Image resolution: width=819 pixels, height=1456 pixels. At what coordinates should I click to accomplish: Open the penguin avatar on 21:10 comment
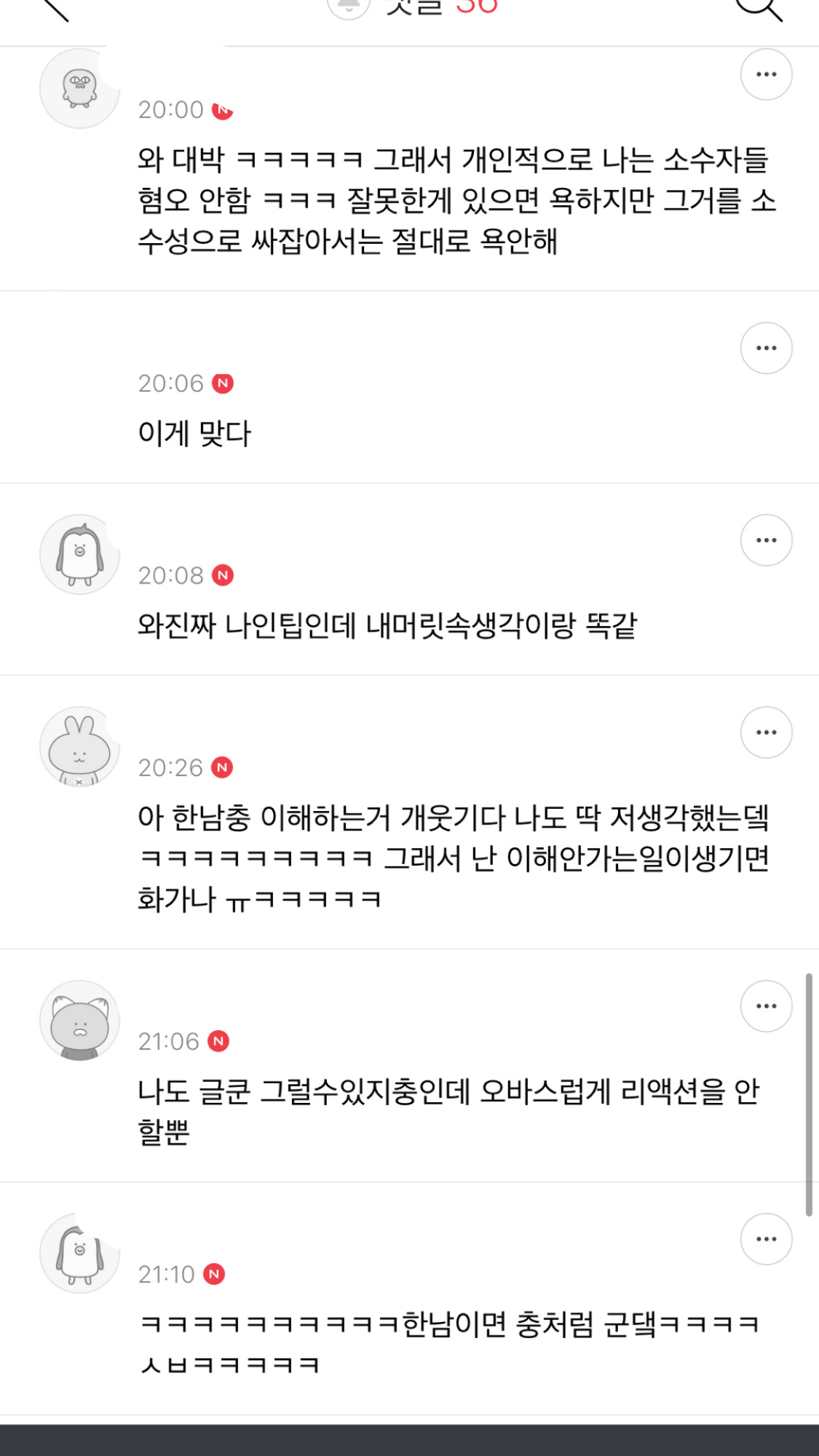tap(79, 1254)
